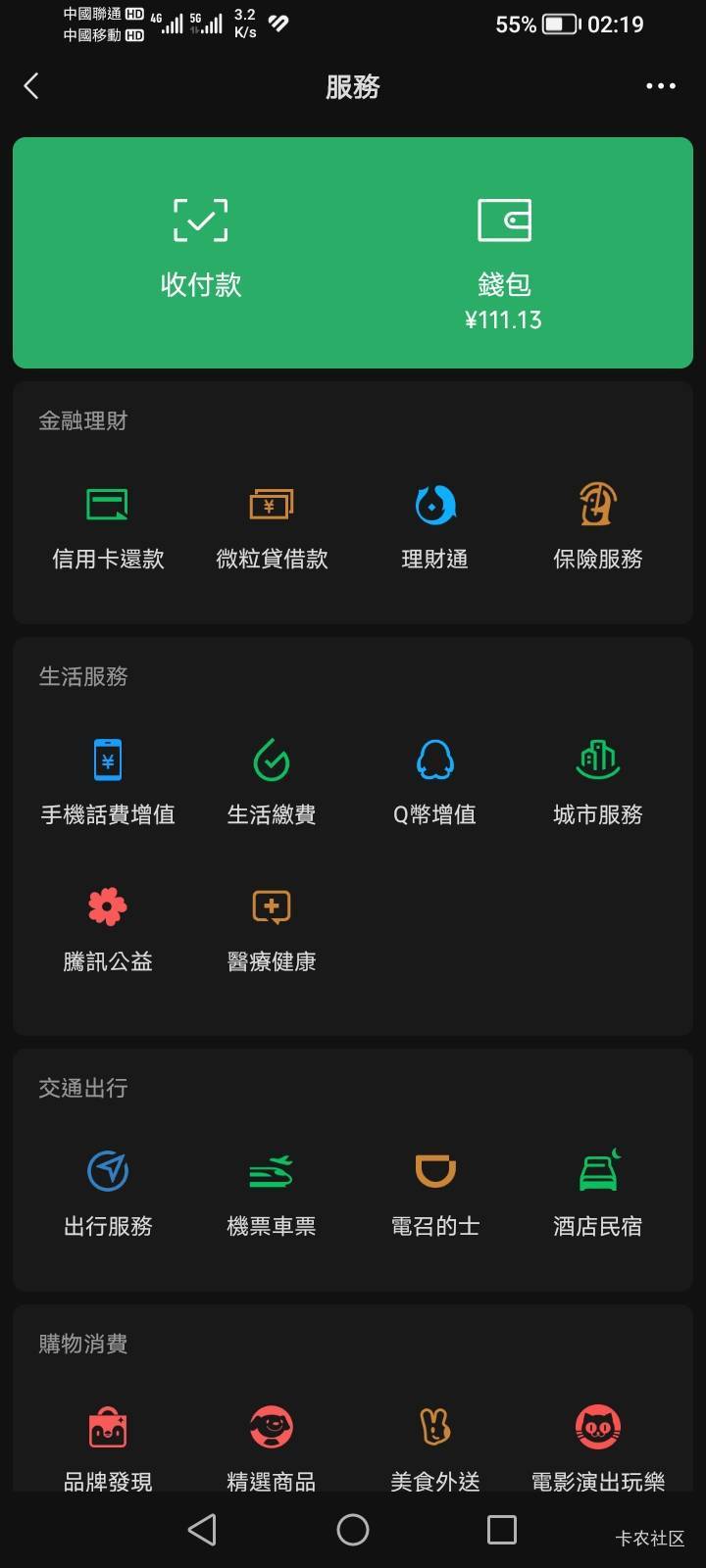706x1568 pixels.
Task: Open 收付款 to pay or receive
Action: 201,249
